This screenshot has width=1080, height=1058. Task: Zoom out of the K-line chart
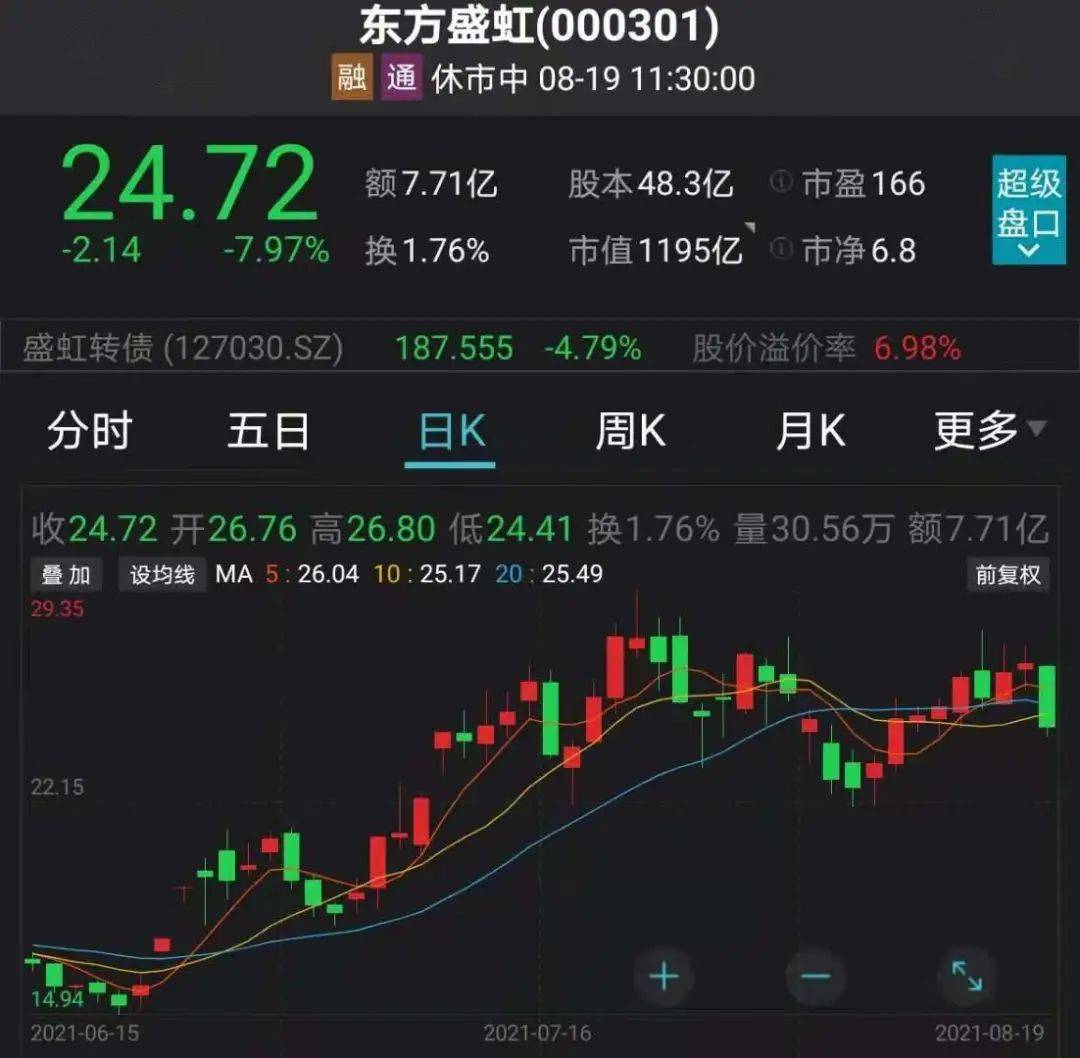click(x=816, y=976)
